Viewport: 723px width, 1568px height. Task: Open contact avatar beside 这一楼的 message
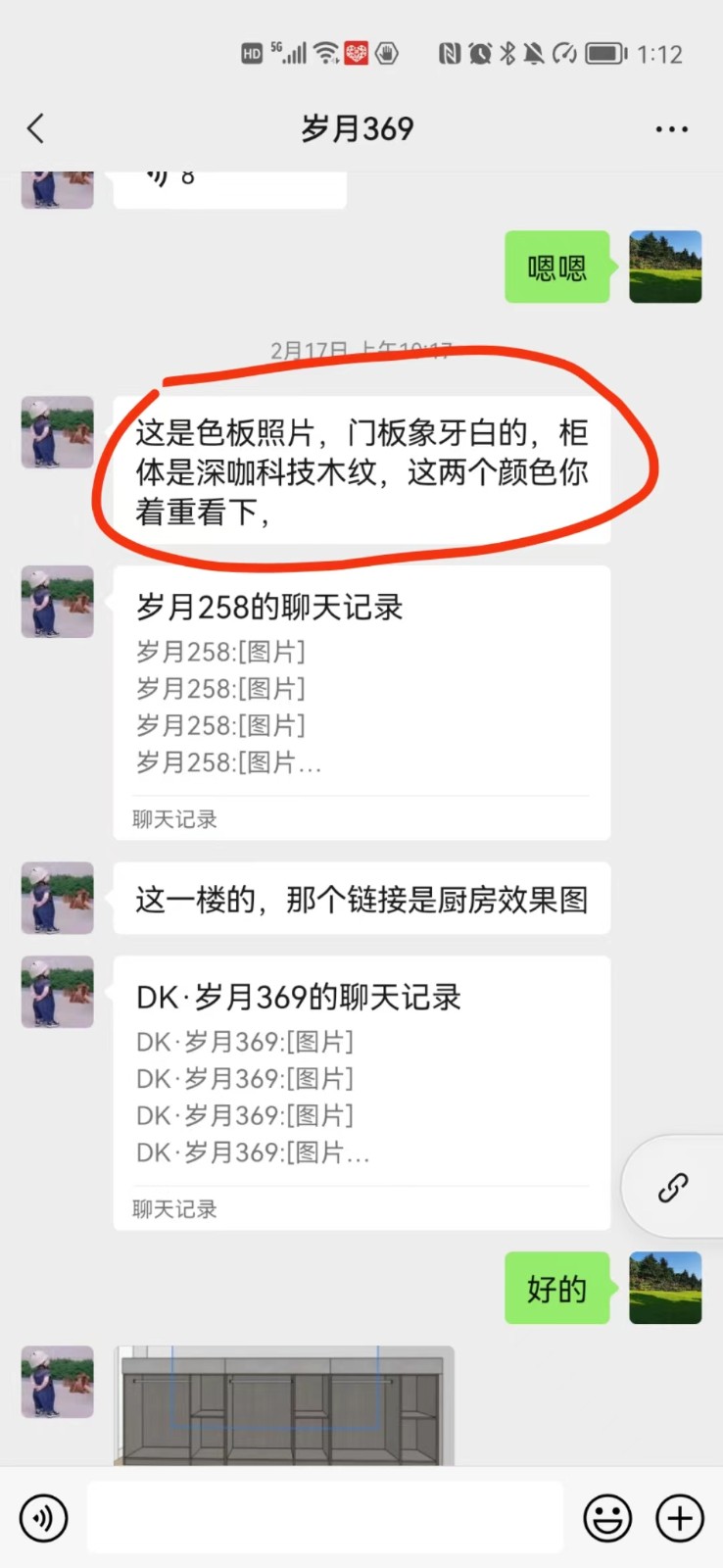(x=58, y=898)
